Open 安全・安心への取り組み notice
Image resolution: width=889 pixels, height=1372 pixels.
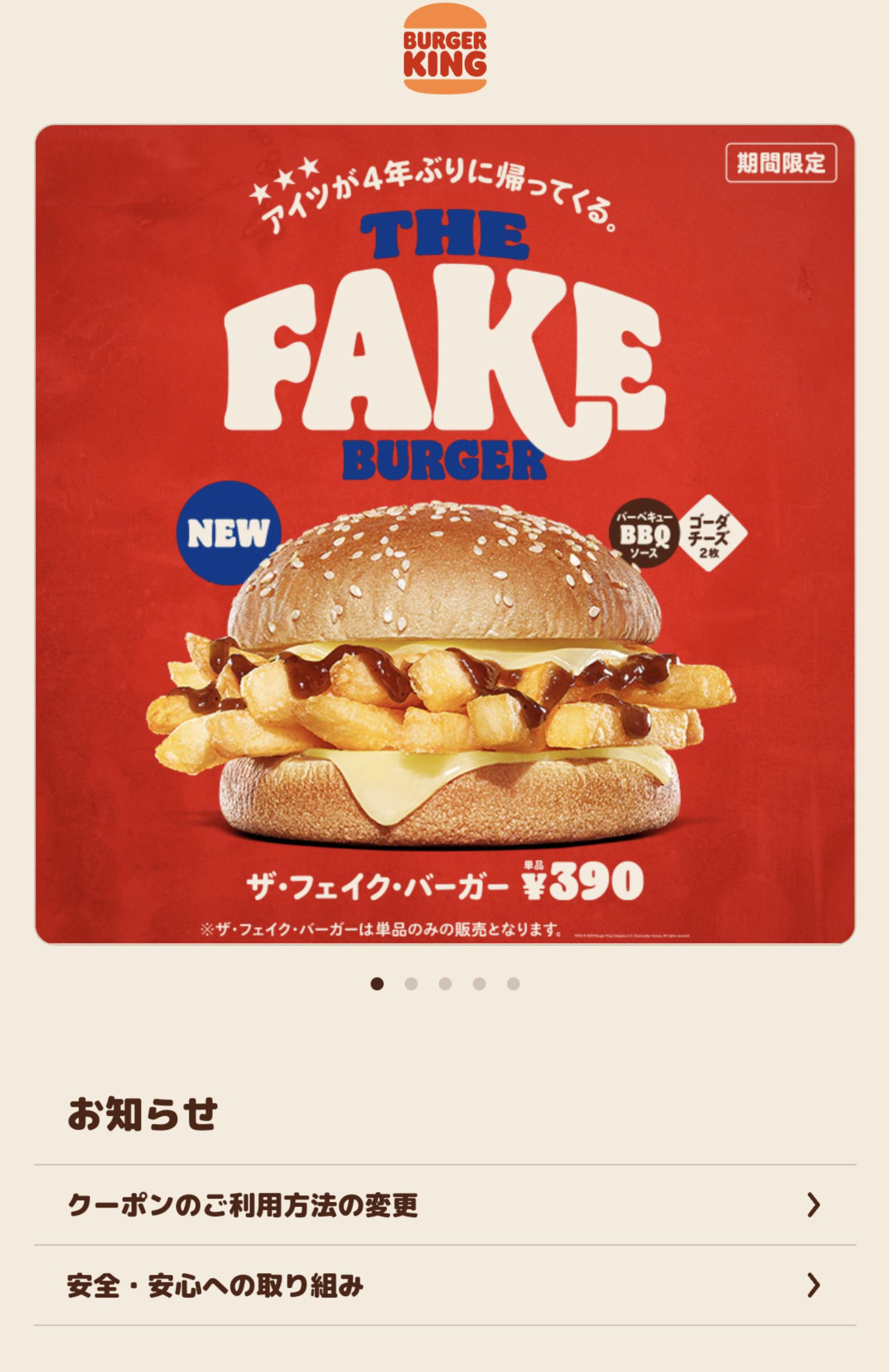coord(444,1285)
